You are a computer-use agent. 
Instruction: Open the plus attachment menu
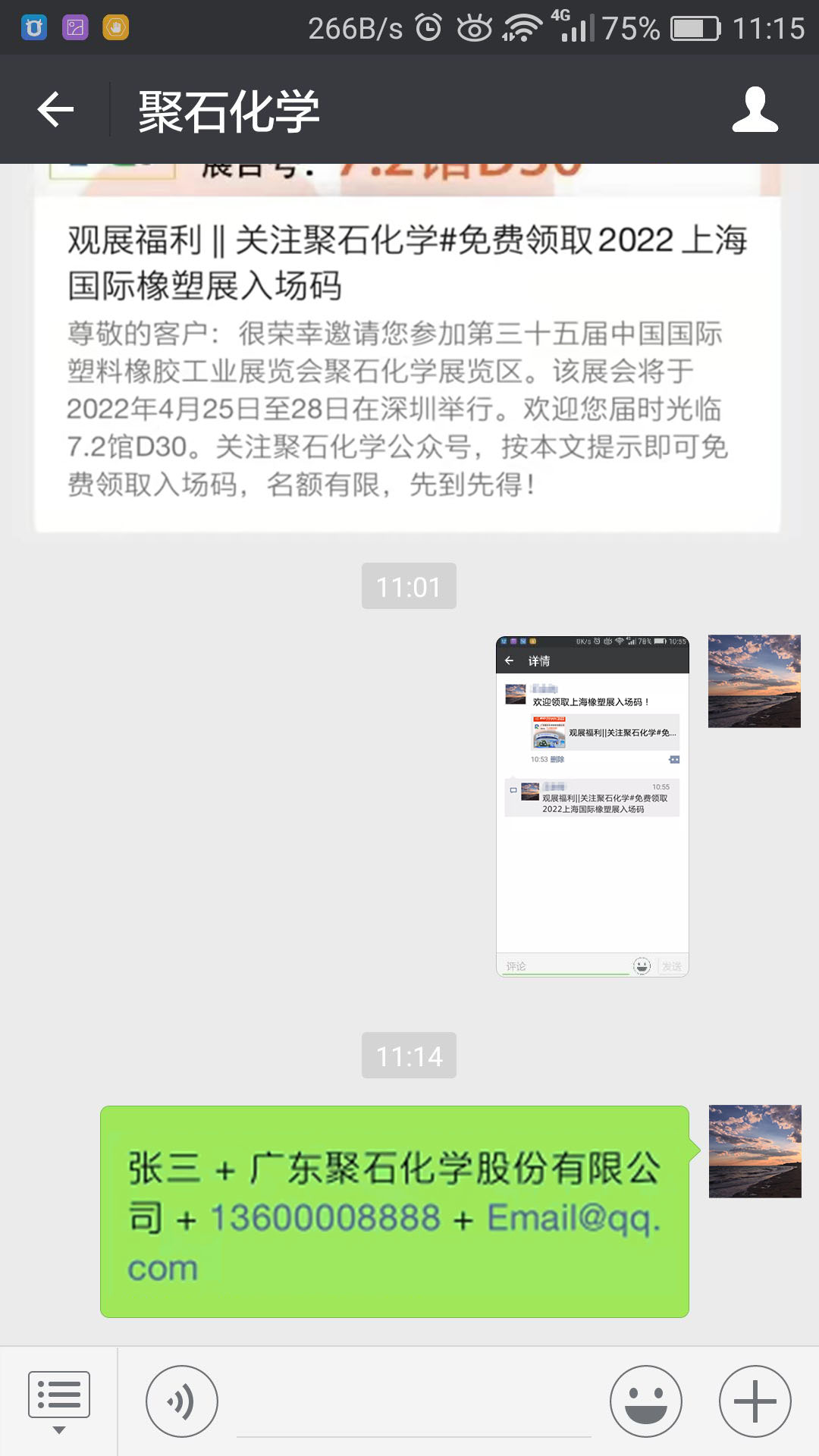755,1401
